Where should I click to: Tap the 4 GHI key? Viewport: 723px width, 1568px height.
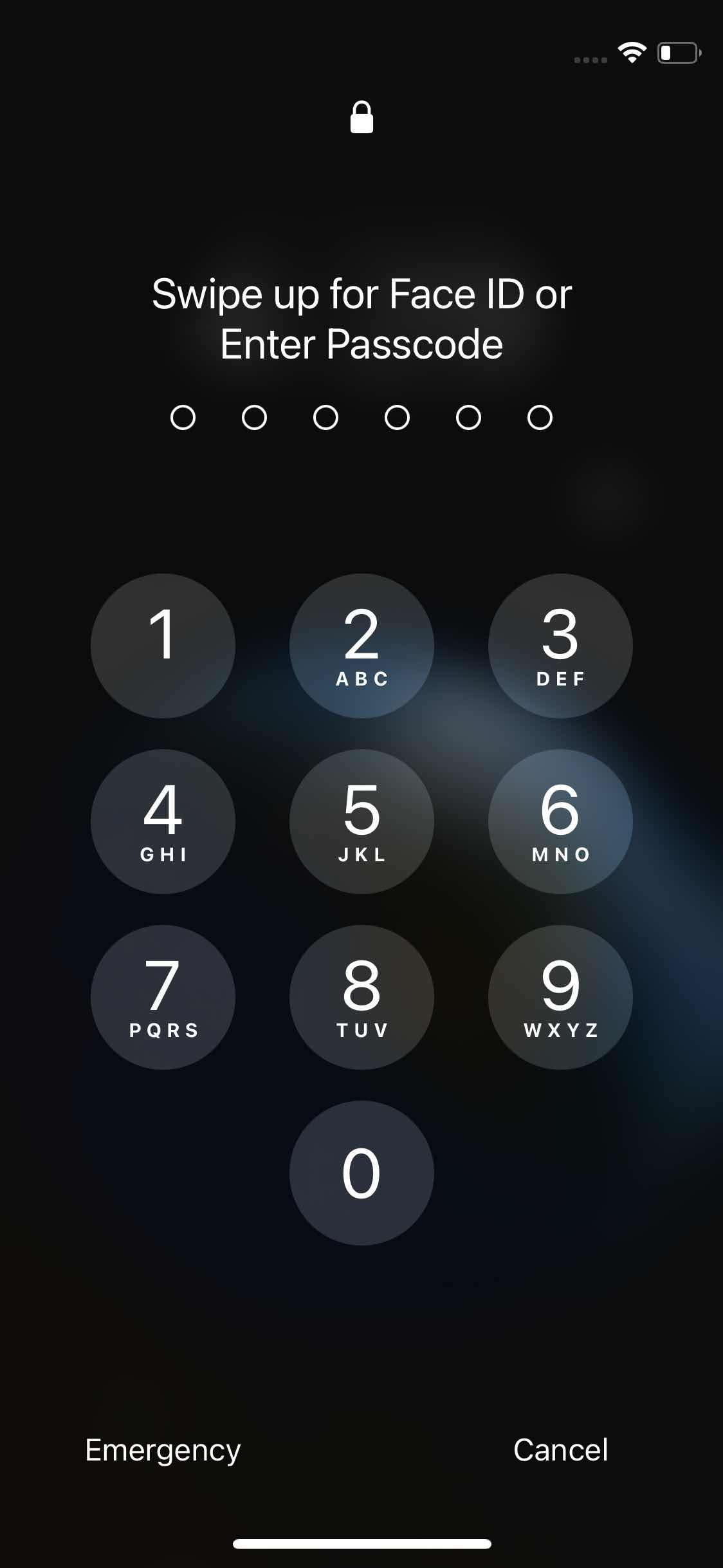(163, 821)
